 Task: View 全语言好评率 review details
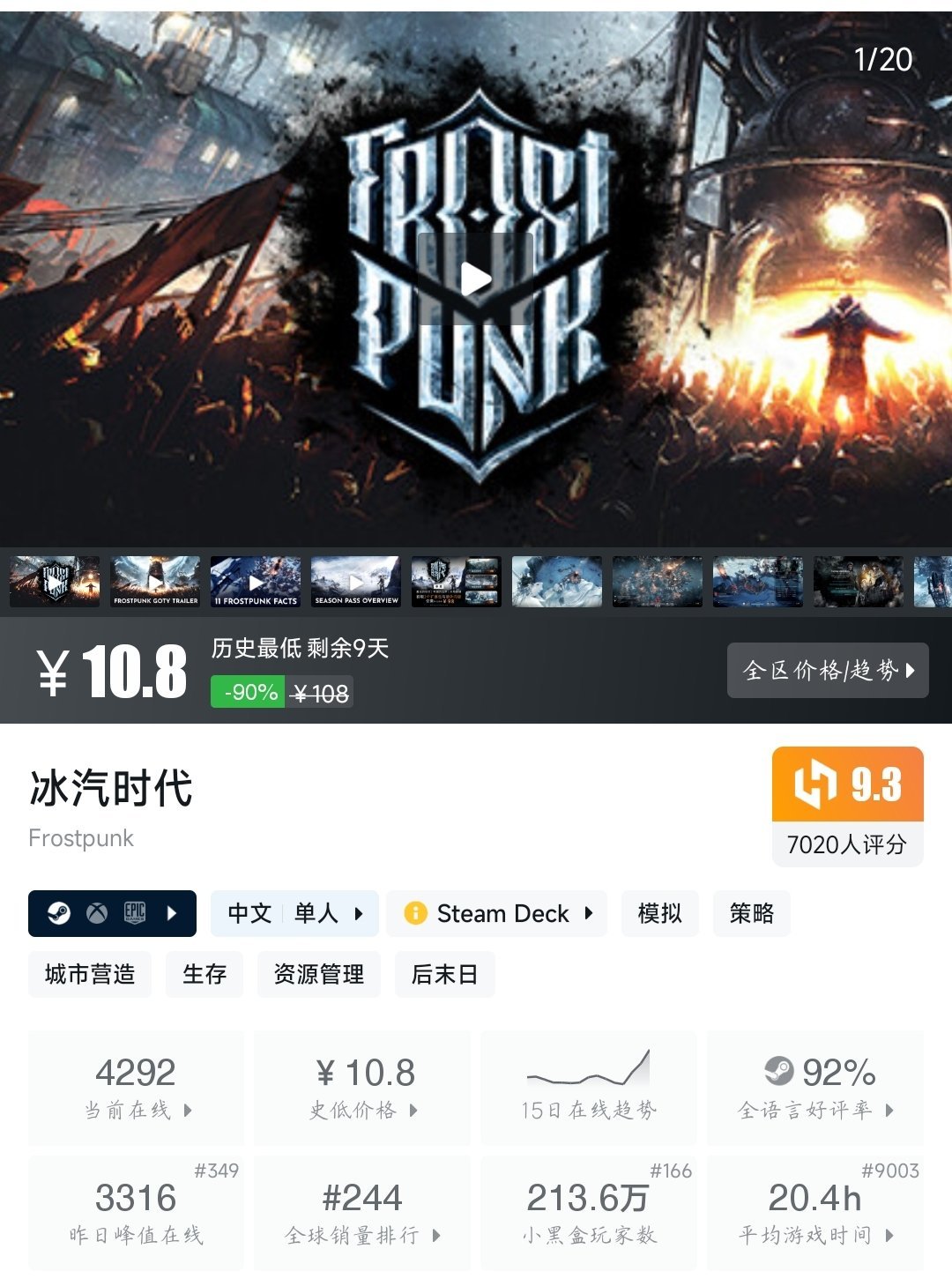pyautogui.click(x=815, y=1089)
